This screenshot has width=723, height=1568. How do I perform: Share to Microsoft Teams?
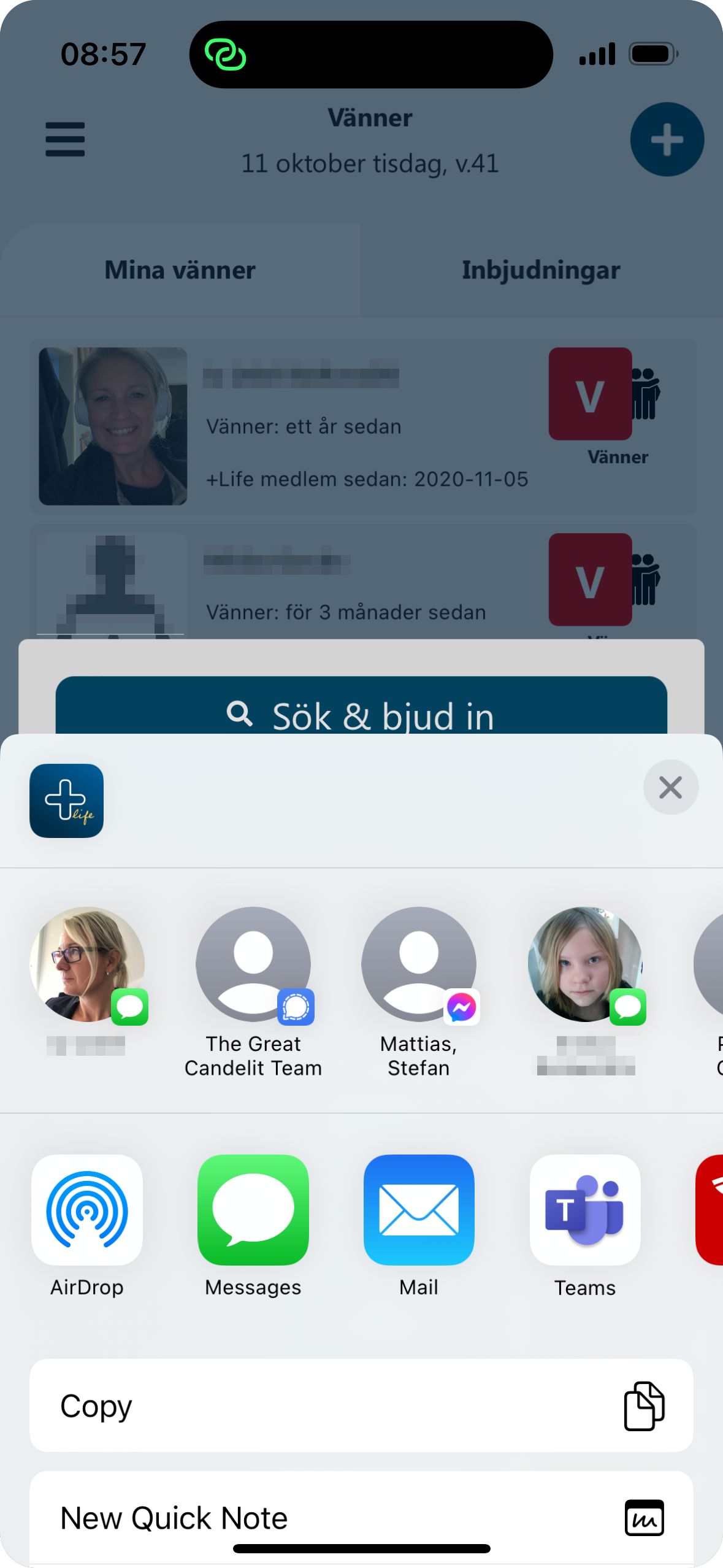coord(584,1210)
